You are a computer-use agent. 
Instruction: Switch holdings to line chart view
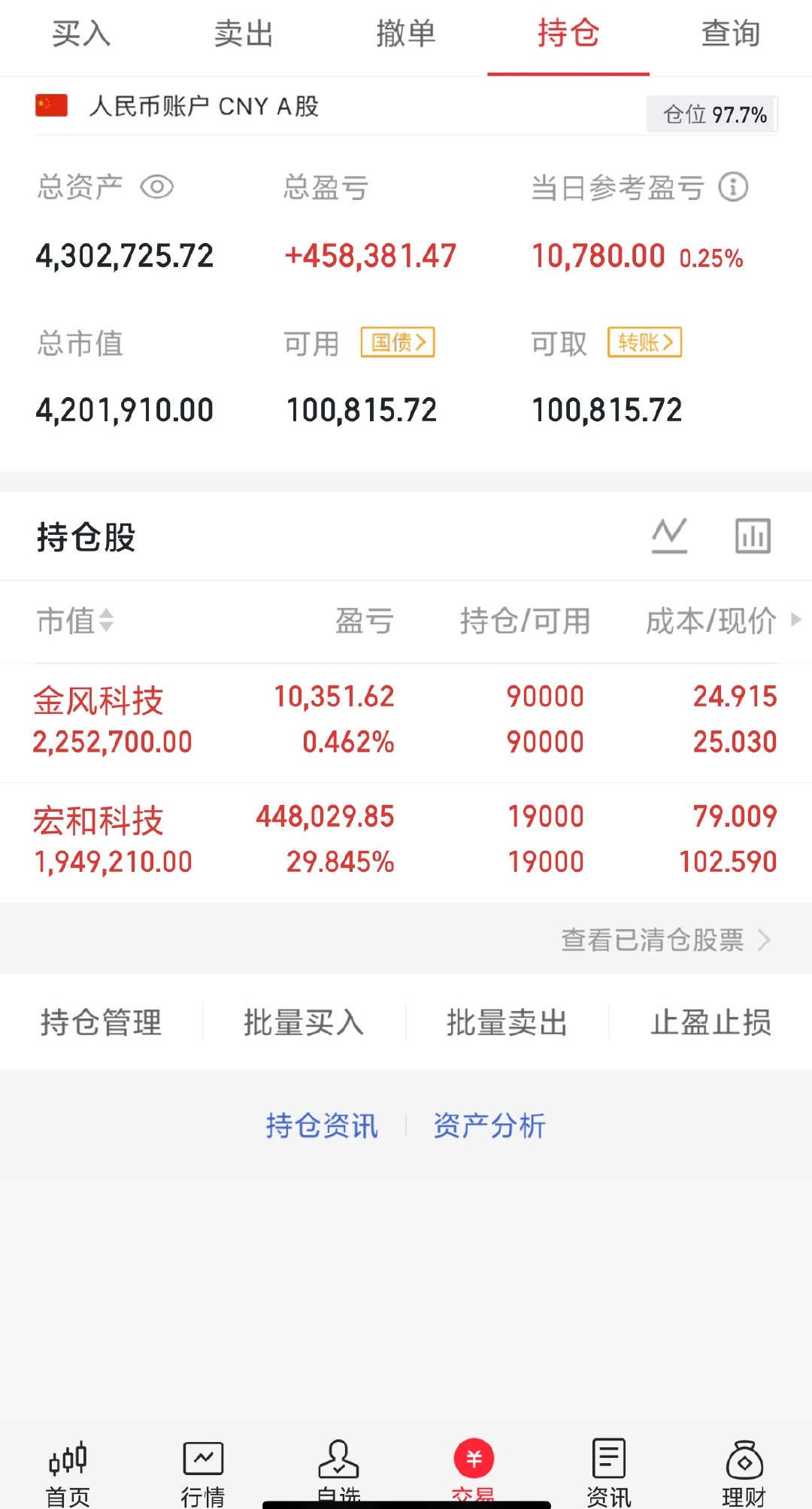[670, 536]
